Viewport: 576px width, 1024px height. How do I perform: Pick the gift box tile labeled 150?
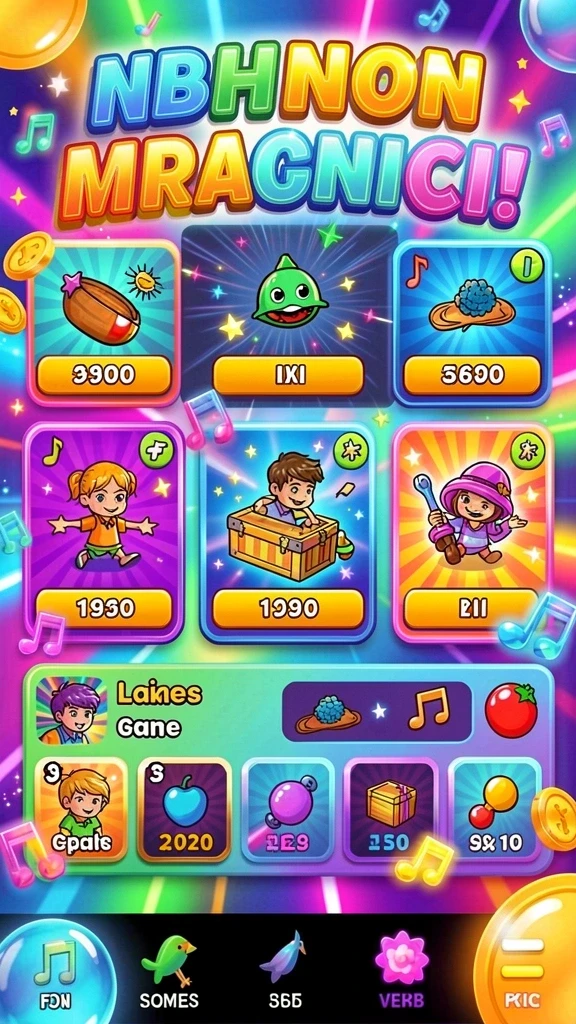pos(391,810)
